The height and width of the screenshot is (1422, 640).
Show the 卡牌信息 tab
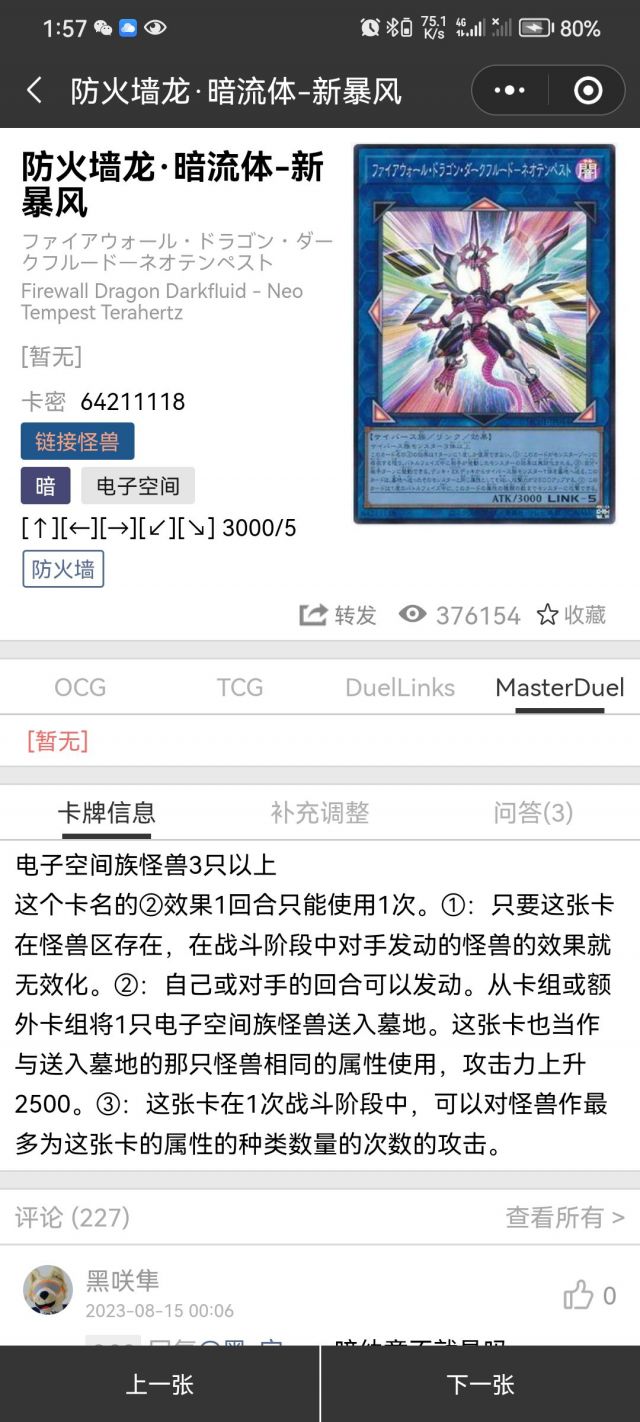tap(106, 812)
